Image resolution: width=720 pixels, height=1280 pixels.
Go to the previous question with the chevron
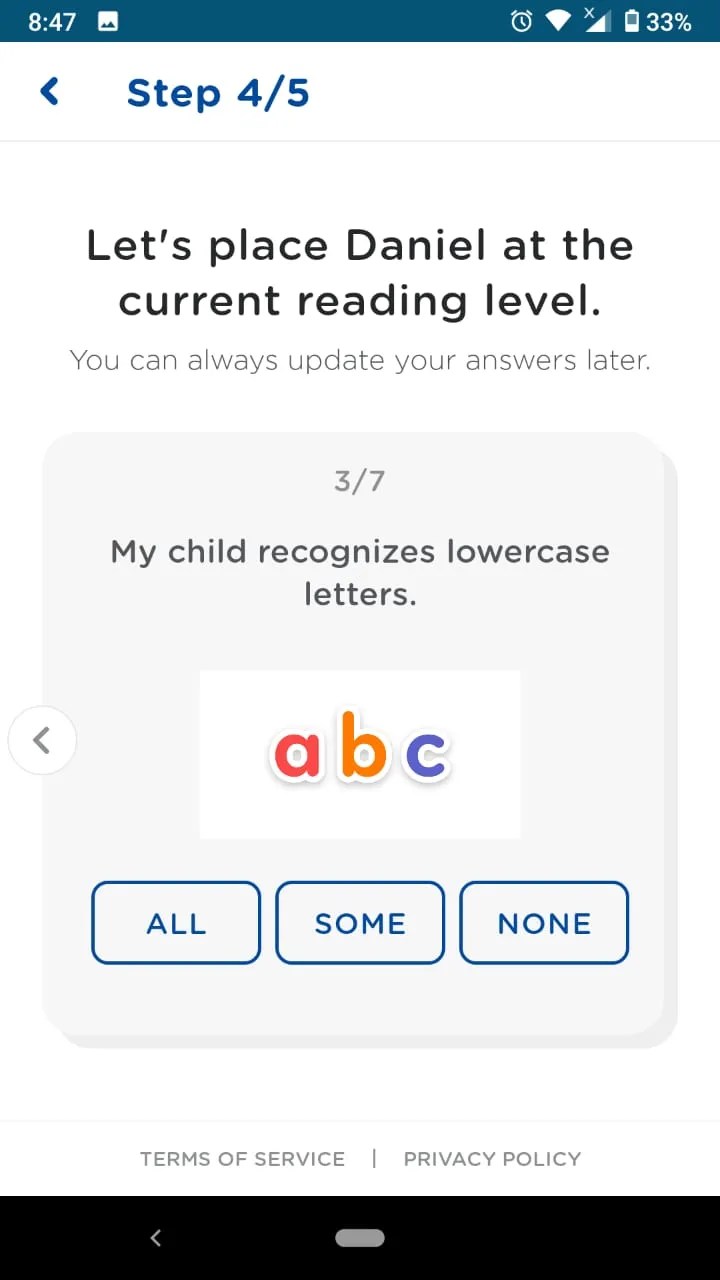(x=42, y=740)
